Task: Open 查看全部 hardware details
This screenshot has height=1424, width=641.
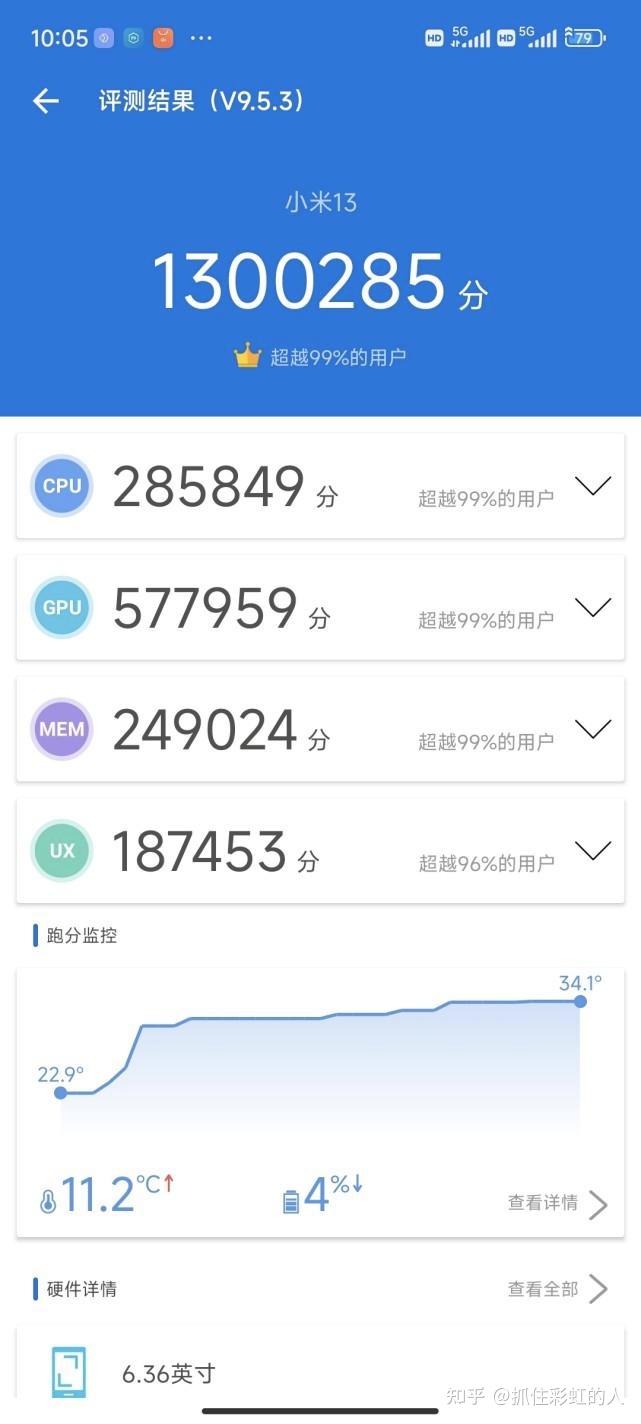Action: pyautogui.click(x=557, y=1289)
